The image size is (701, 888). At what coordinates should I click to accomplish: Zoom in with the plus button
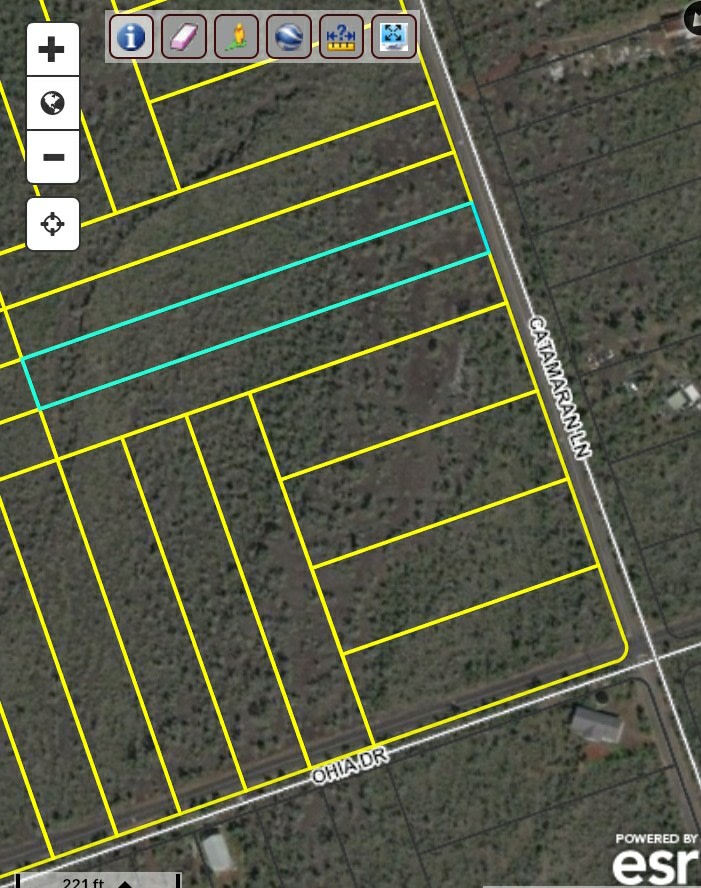coord(53,50)
